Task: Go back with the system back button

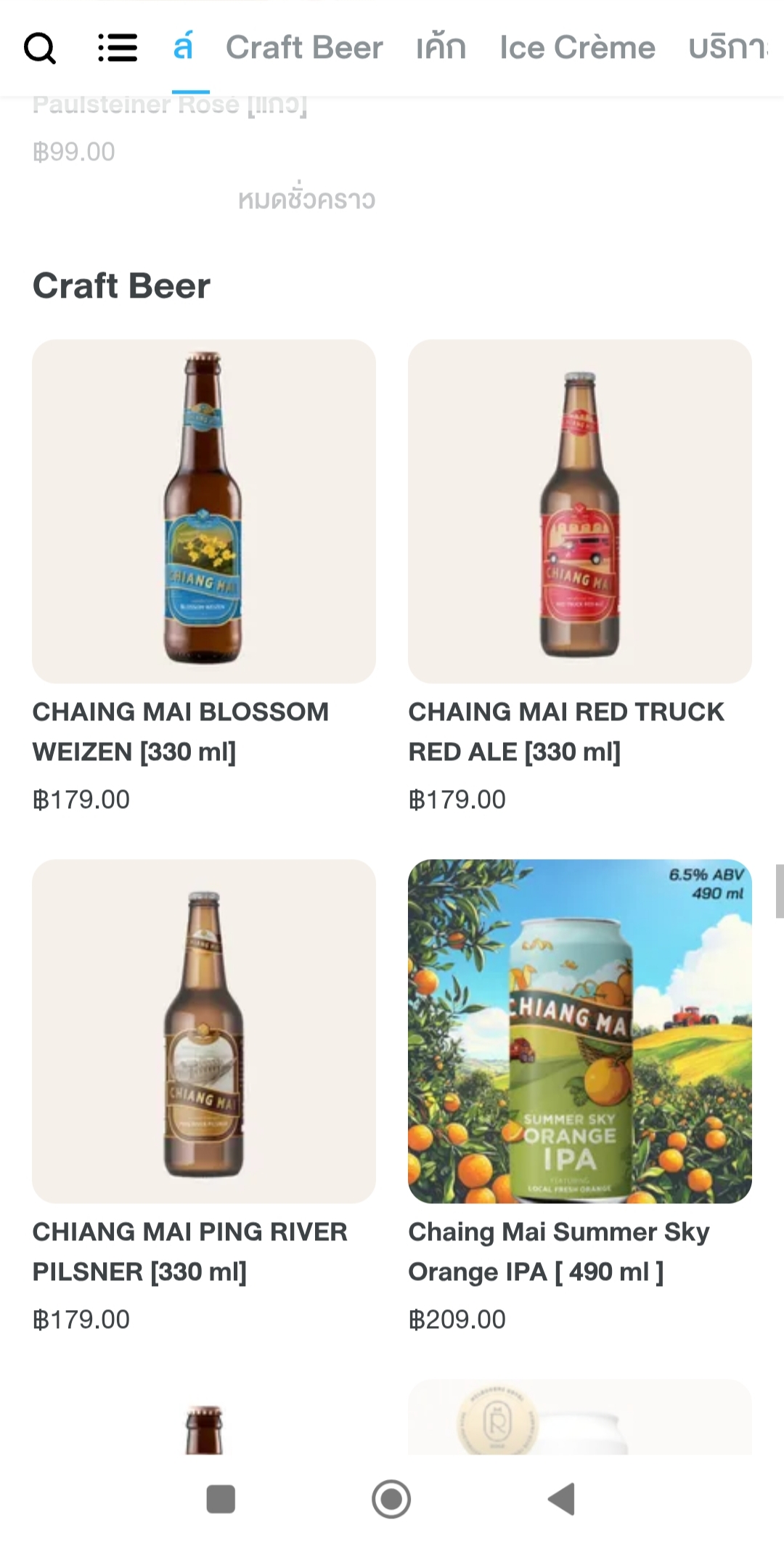Action: click(561, 1499)
